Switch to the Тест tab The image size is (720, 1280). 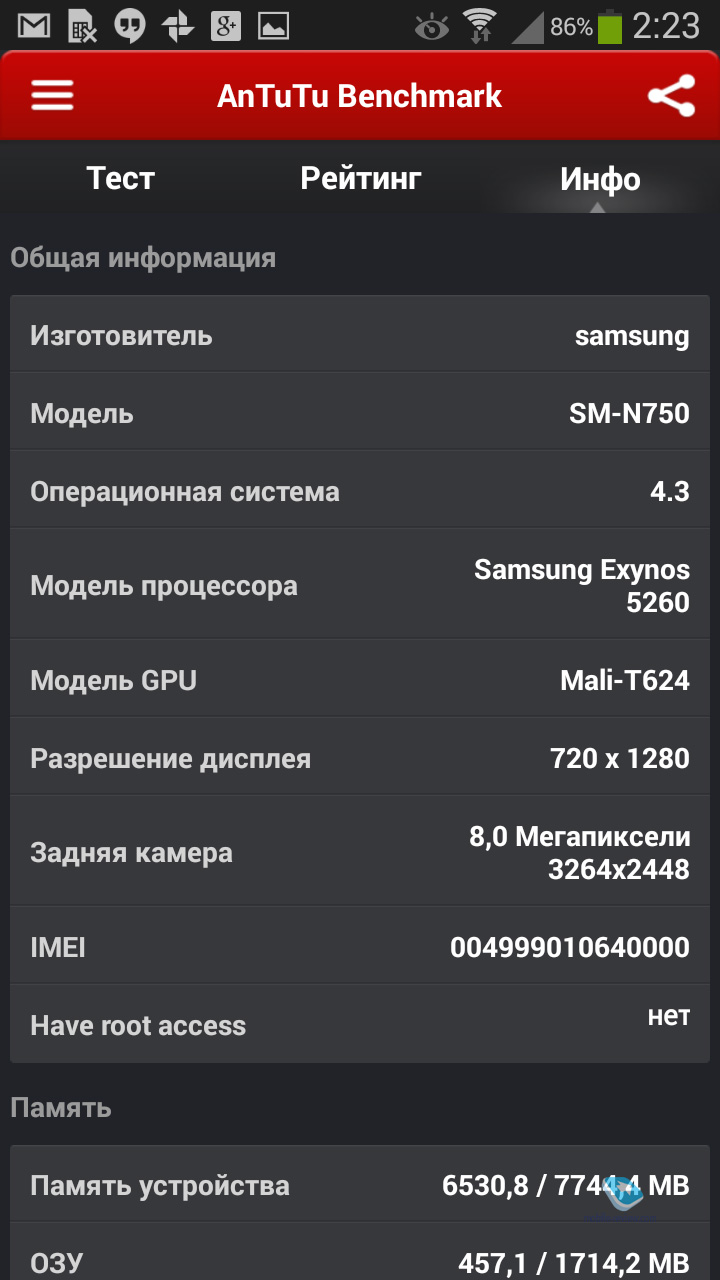(120, 178)
